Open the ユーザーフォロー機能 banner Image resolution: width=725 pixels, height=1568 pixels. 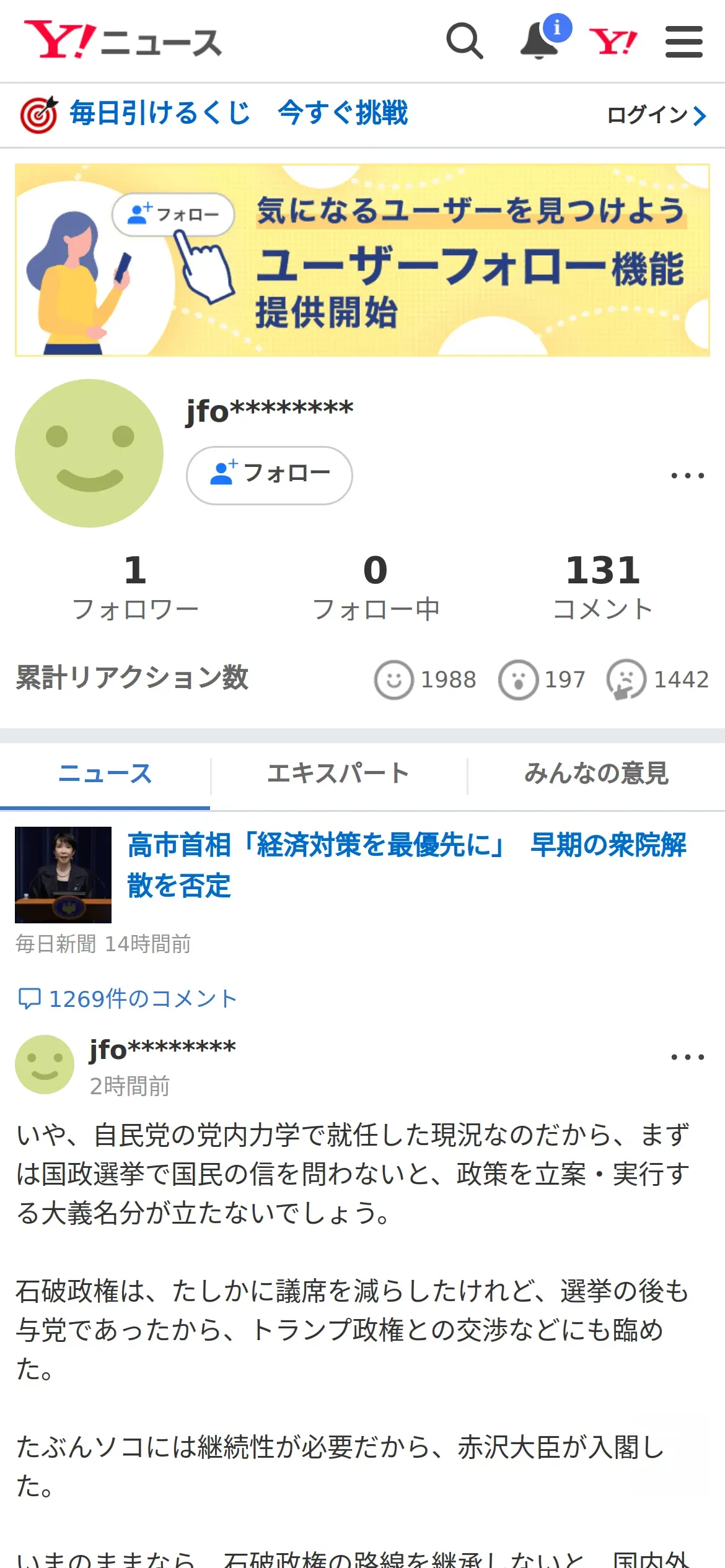[x=362, y=260]
